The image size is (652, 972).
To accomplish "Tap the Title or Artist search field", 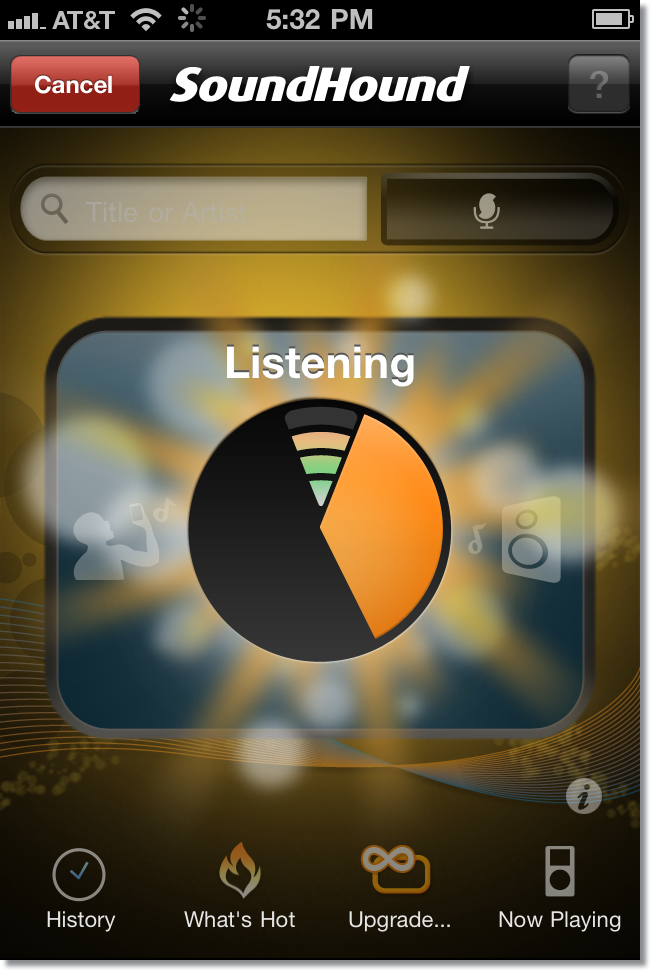I will click(x=195, y=211).
